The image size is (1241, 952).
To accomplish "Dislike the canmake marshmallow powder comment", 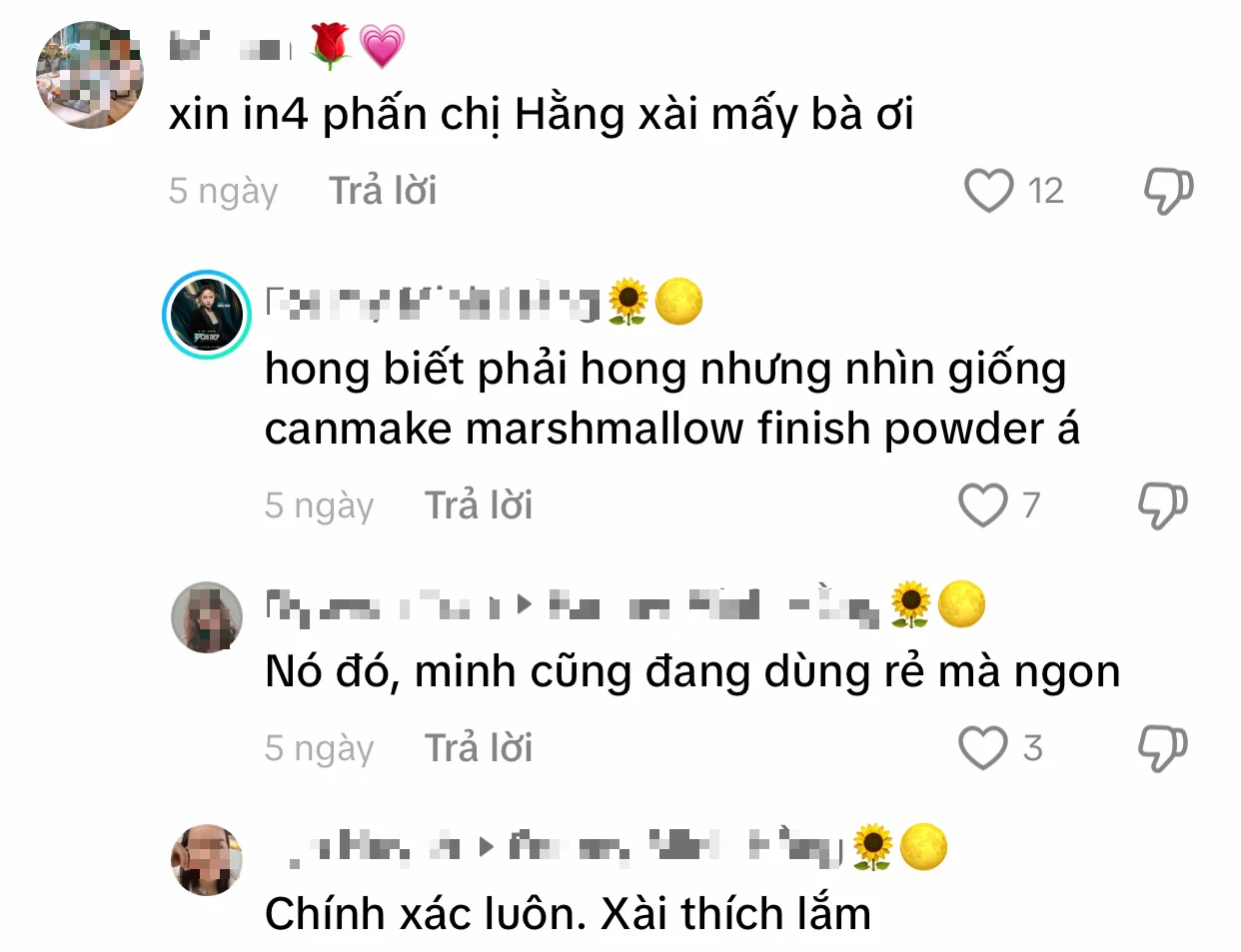I will [x=1163, y=504].
